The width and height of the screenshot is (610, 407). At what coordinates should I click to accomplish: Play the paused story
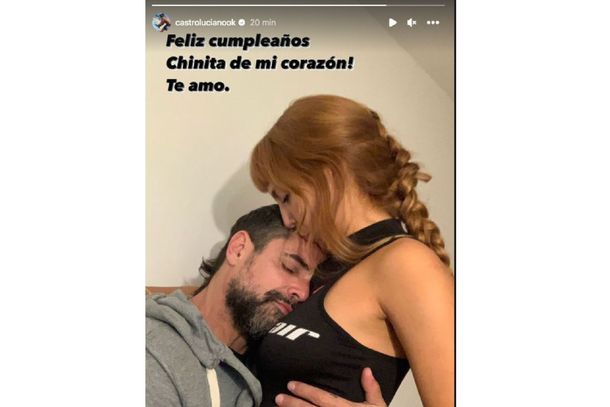[392, 22]
